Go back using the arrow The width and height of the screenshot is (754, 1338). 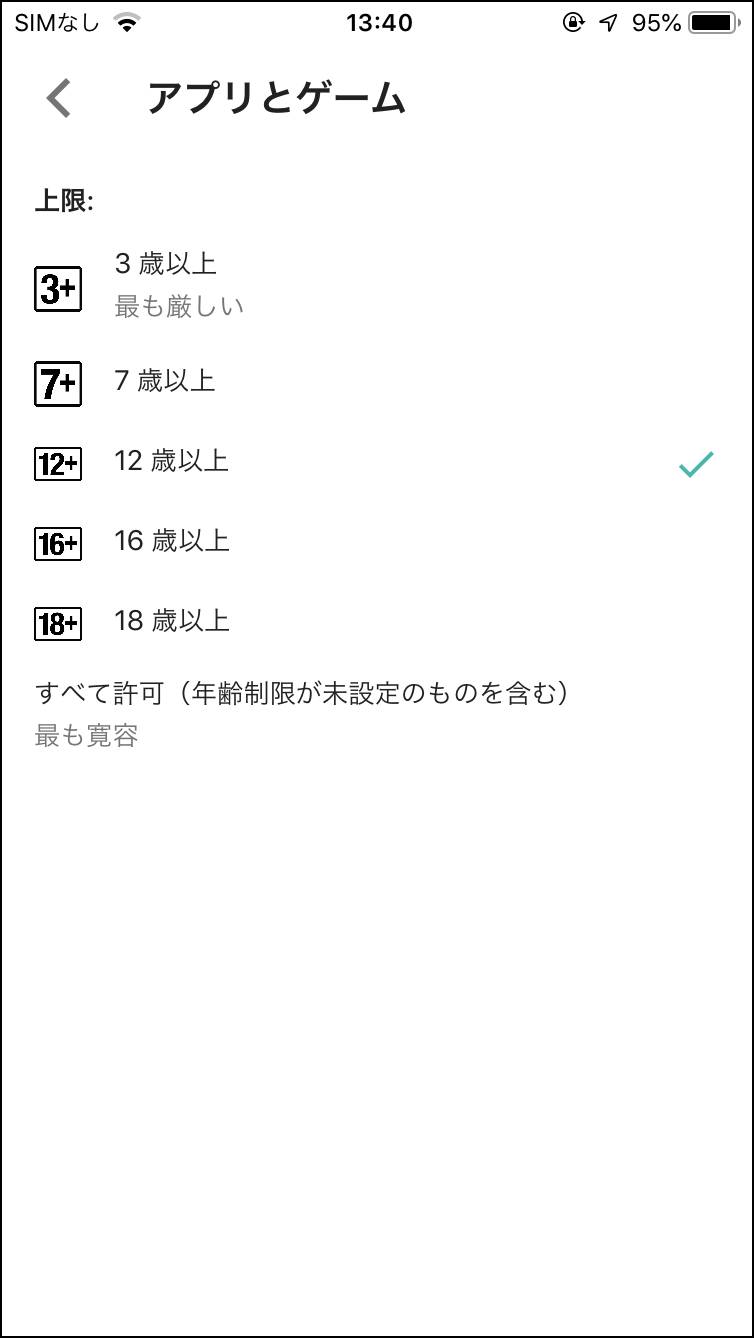click(x=59, y=98)
